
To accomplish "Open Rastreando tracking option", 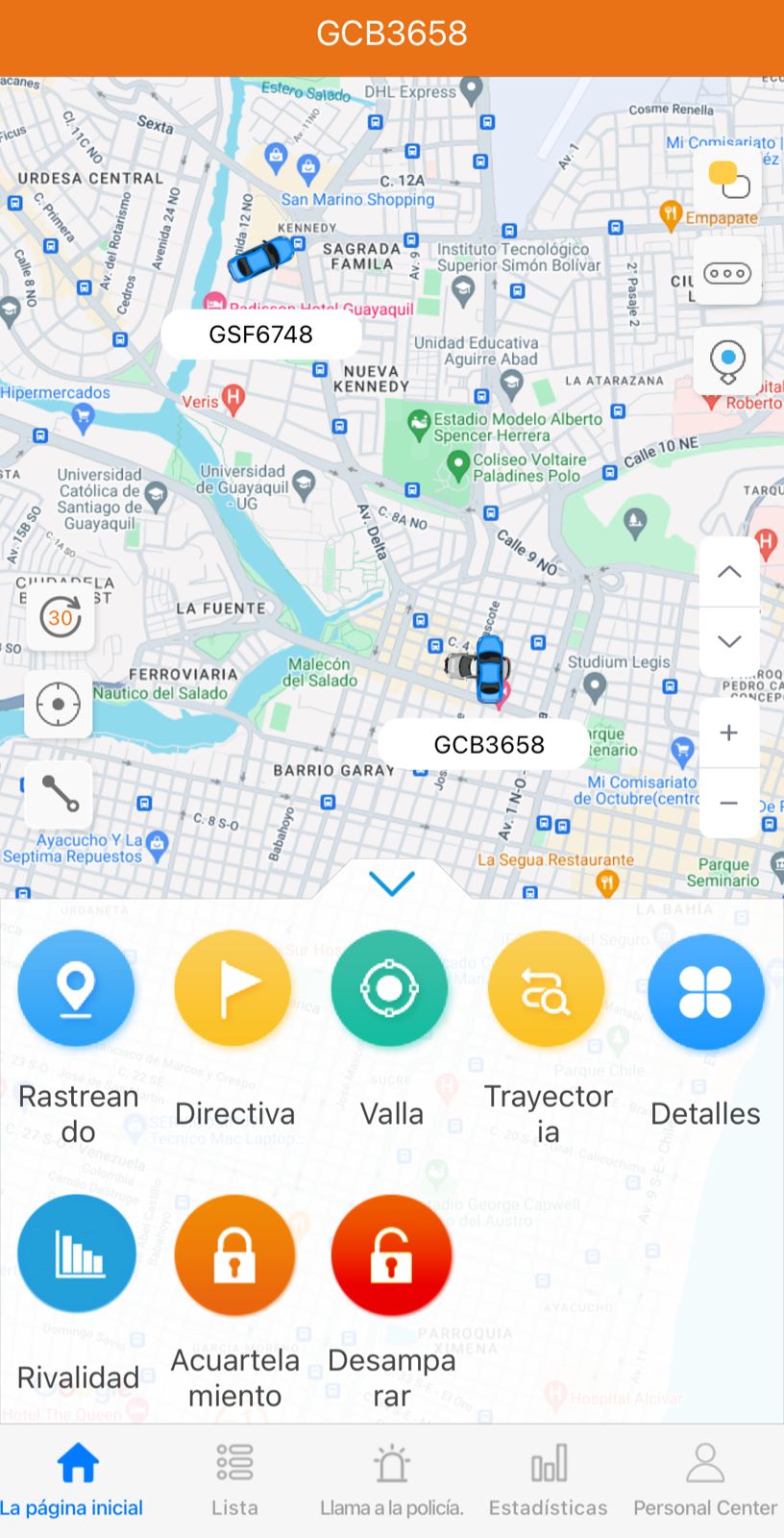I will [x=76, y=989].
